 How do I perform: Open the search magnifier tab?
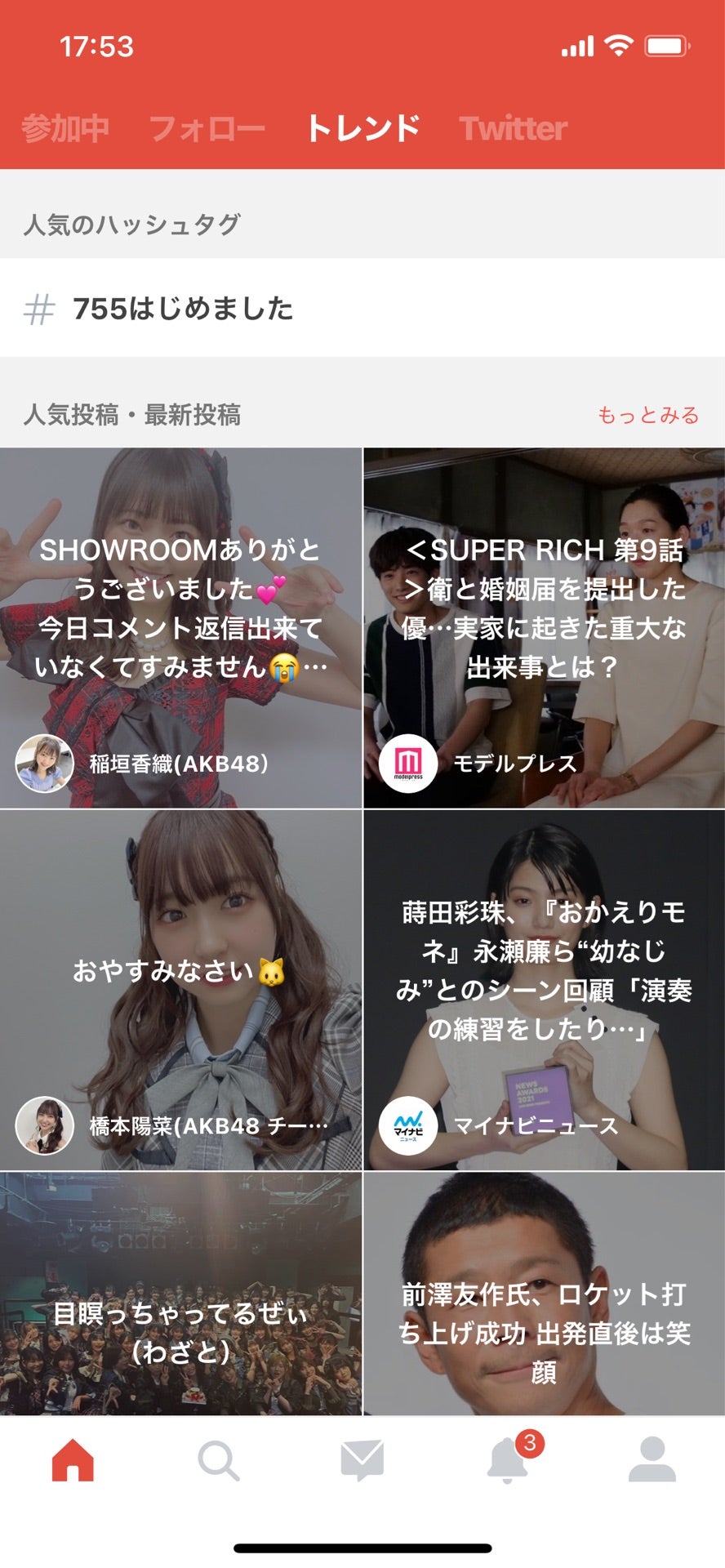pos(218,1460)
